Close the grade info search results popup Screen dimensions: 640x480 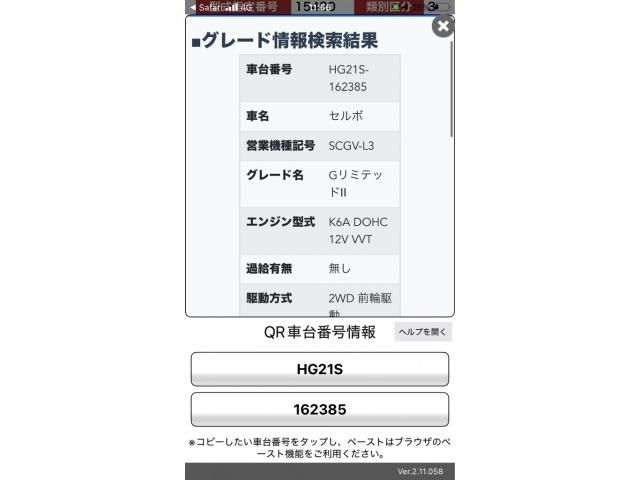pos(442,26)
